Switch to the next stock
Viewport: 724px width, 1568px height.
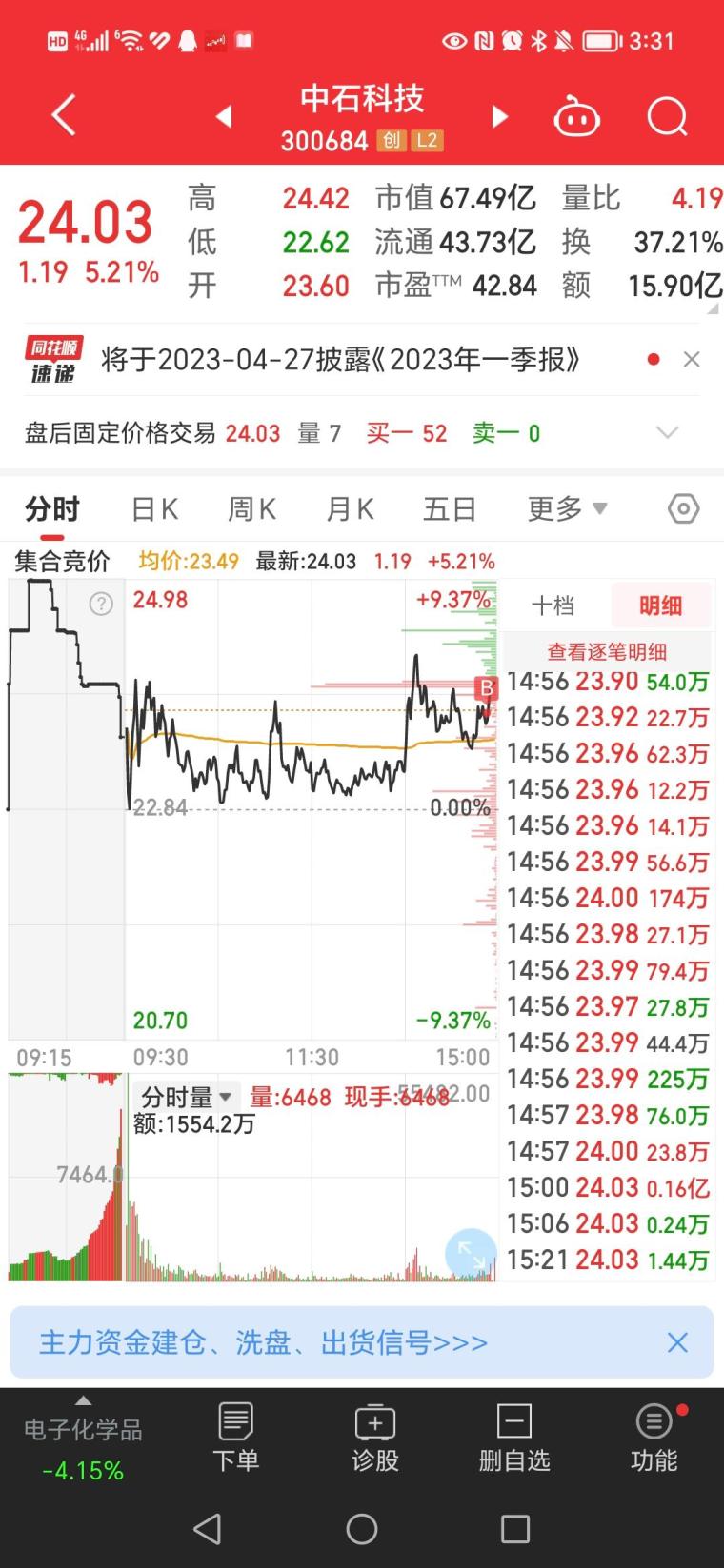(499, 117)
